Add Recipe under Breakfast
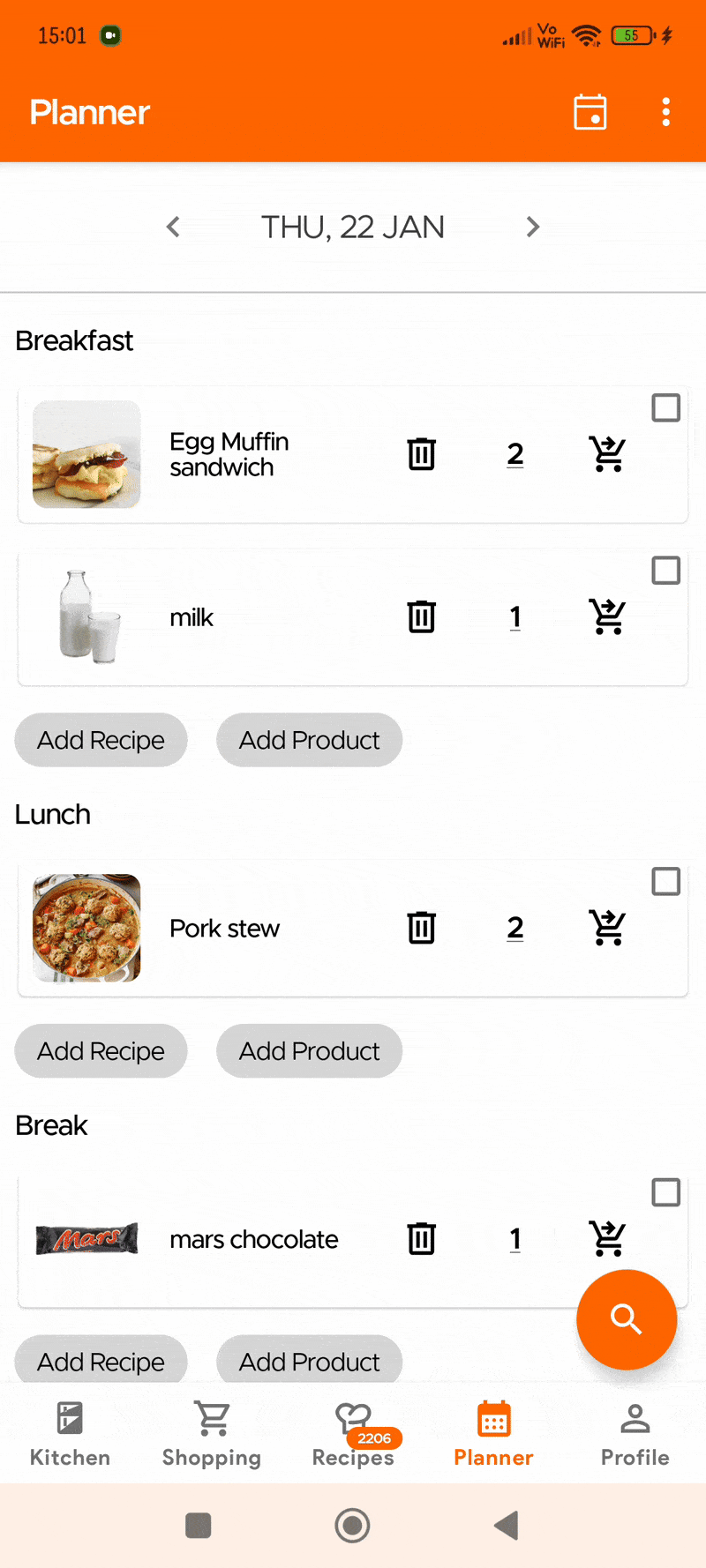706x1568 pixels. tap(101, 740)
